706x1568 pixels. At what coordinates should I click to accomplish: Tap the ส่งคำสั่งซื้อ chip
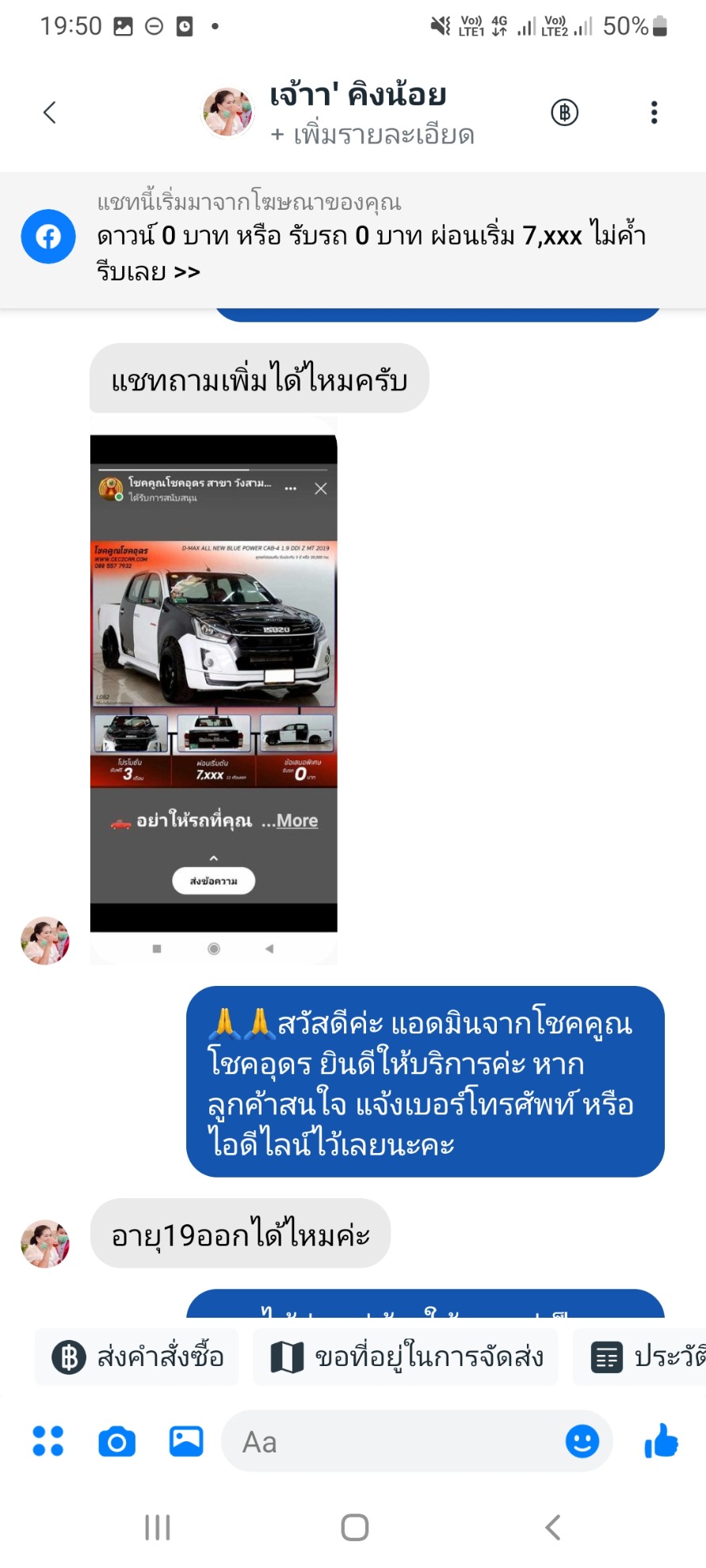point(138,1357)
